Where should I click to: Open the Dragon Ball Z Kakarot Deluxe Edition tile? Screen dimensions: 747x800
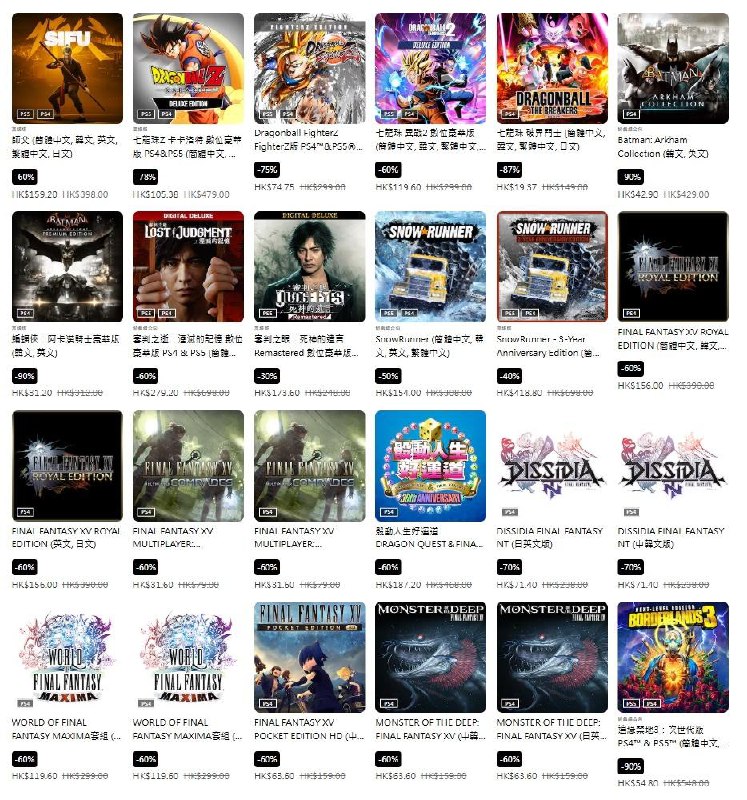(x=188, y=68)
